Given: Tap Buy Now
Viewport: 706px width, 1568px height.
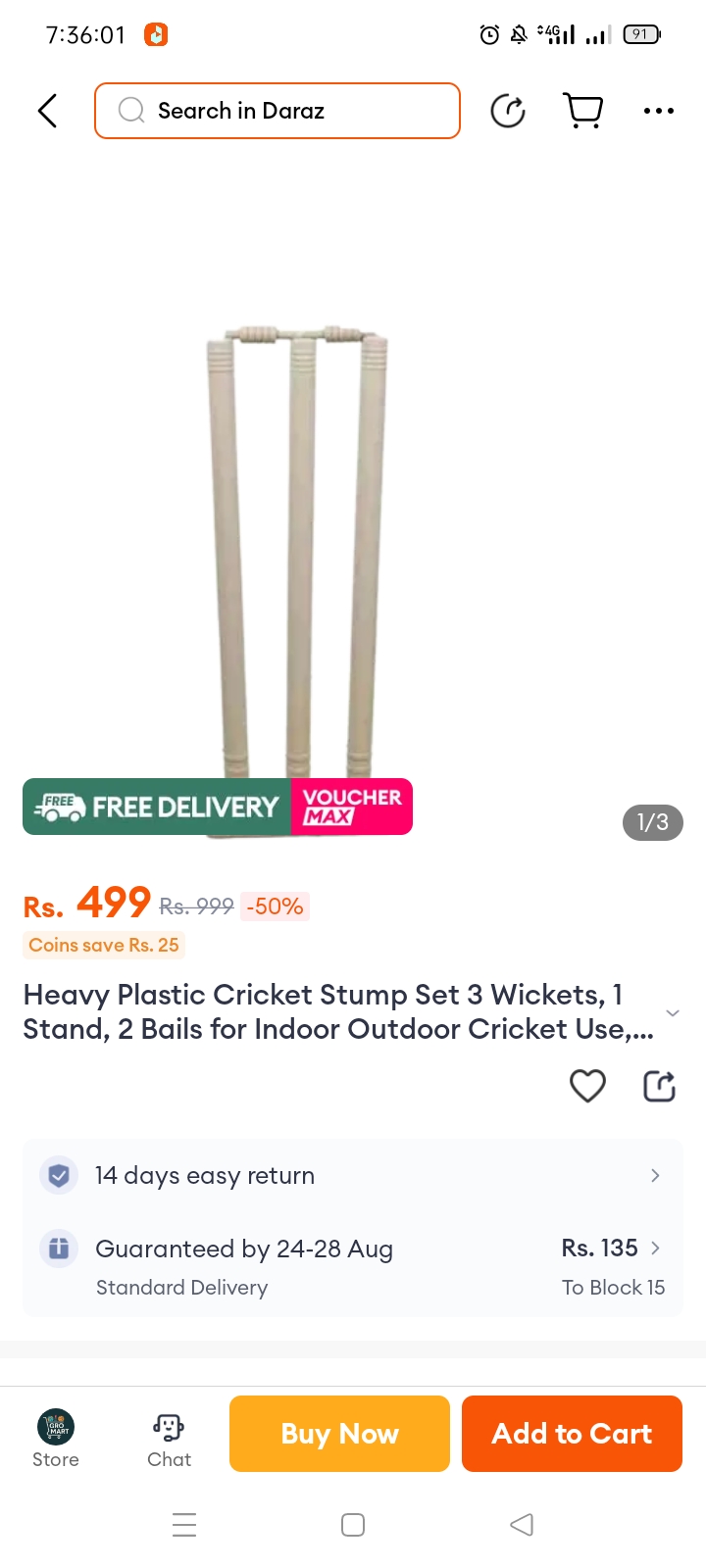Looking at the screenshot, I should click(x=339, y=1434).
